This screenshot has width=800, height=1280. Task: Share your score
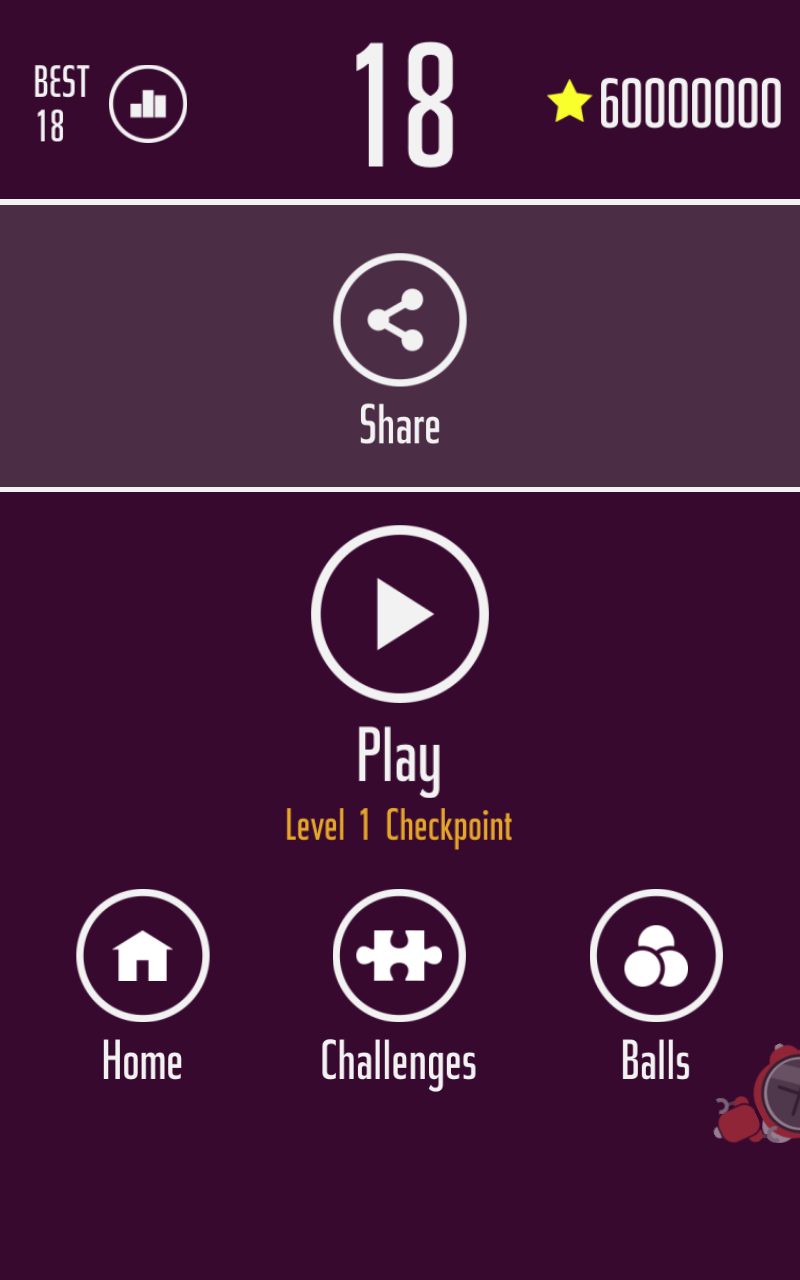[399, 320]
